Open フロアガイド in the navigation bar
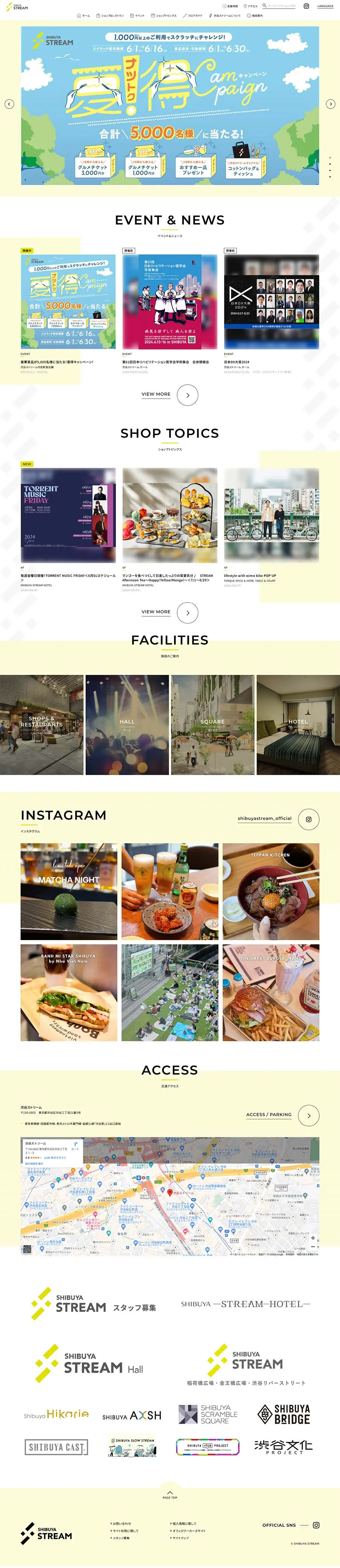Viewport: 340px width, 1568px height. (x=193, y=16)
